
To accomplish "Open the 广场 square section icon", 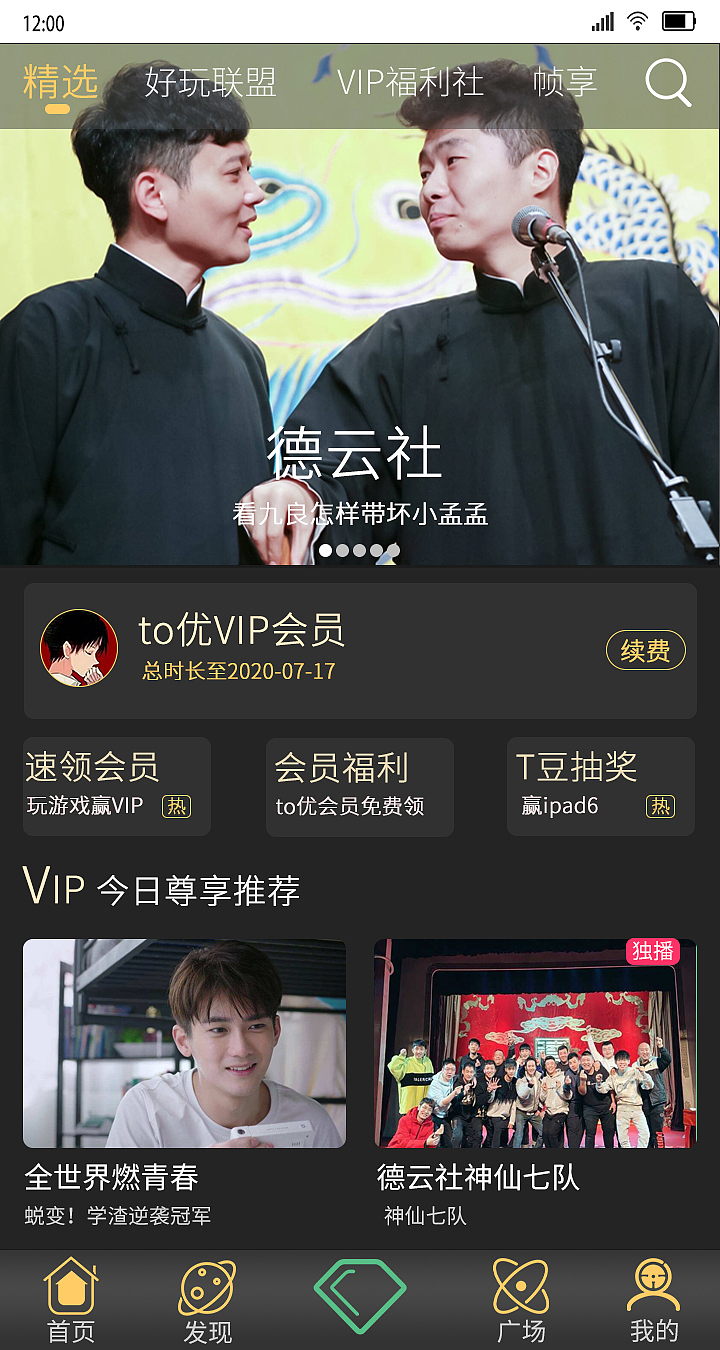I will click(521, 1289).
